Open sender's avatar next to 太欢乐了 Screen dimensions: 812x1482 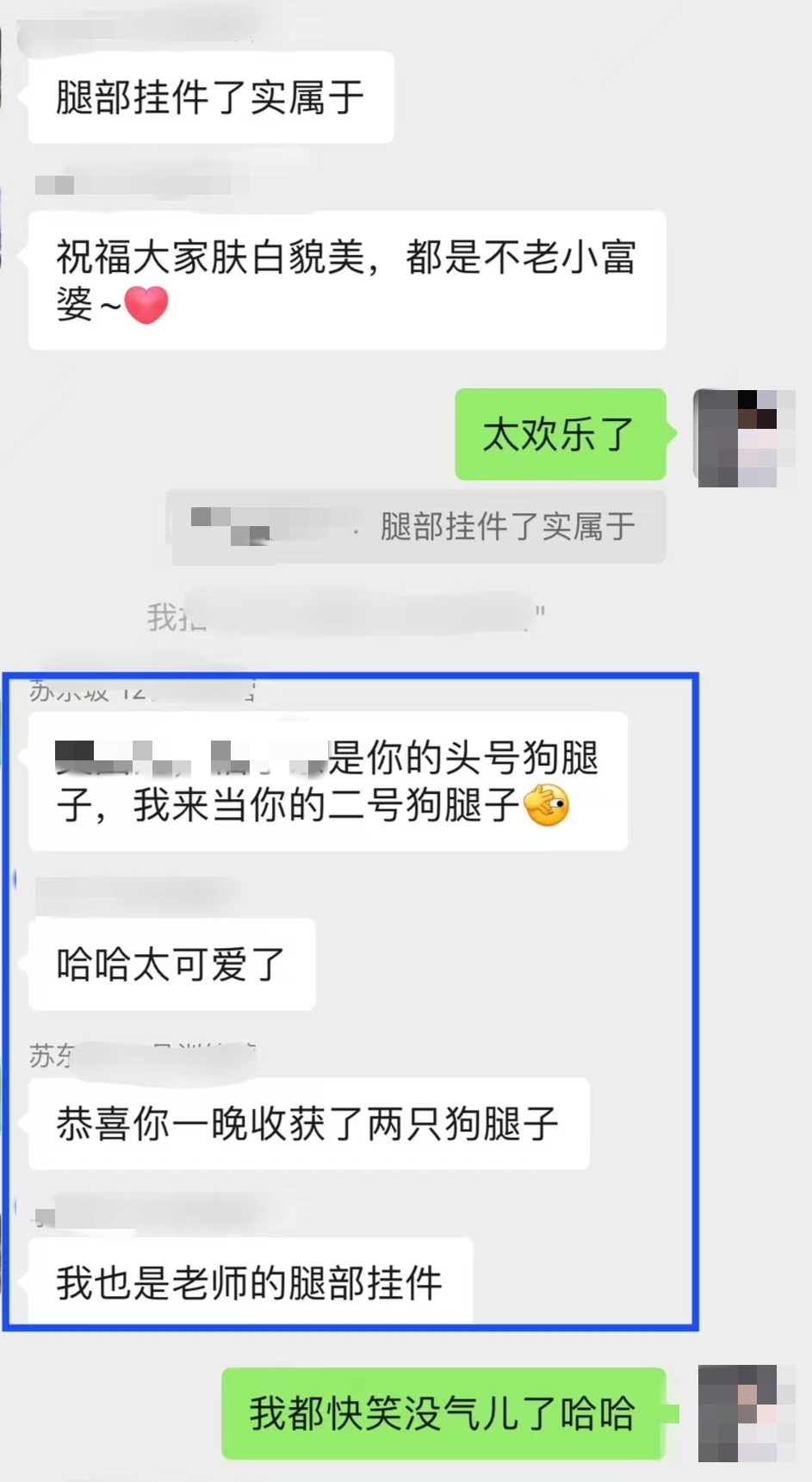(746, 437)
